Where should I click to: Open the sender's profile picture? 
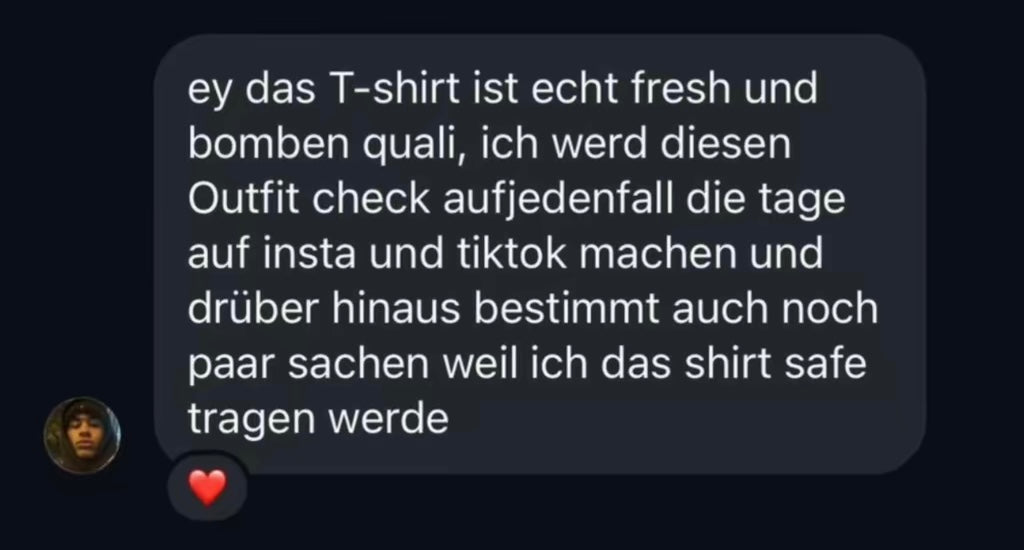[x=82, y=435]
